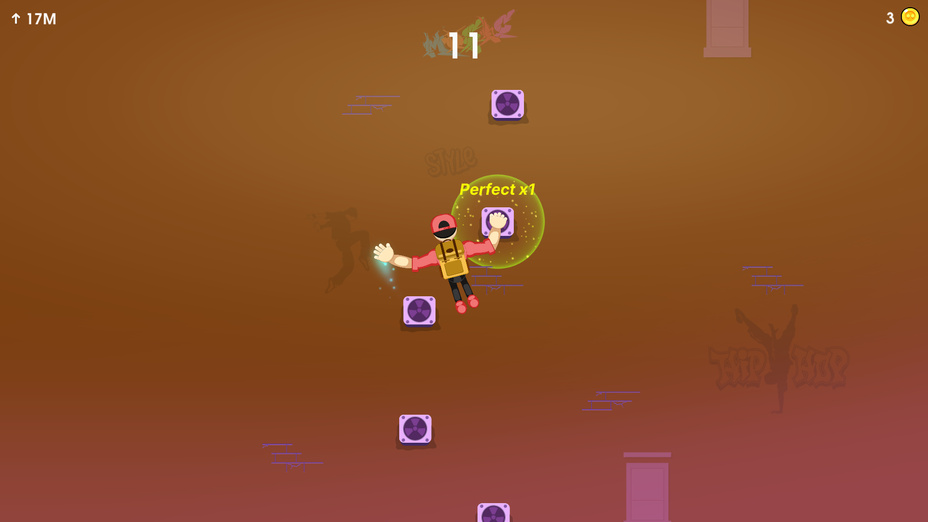
Task: Grab the speaker hold glowing with Perfect x1
Action: coord(497,222)
